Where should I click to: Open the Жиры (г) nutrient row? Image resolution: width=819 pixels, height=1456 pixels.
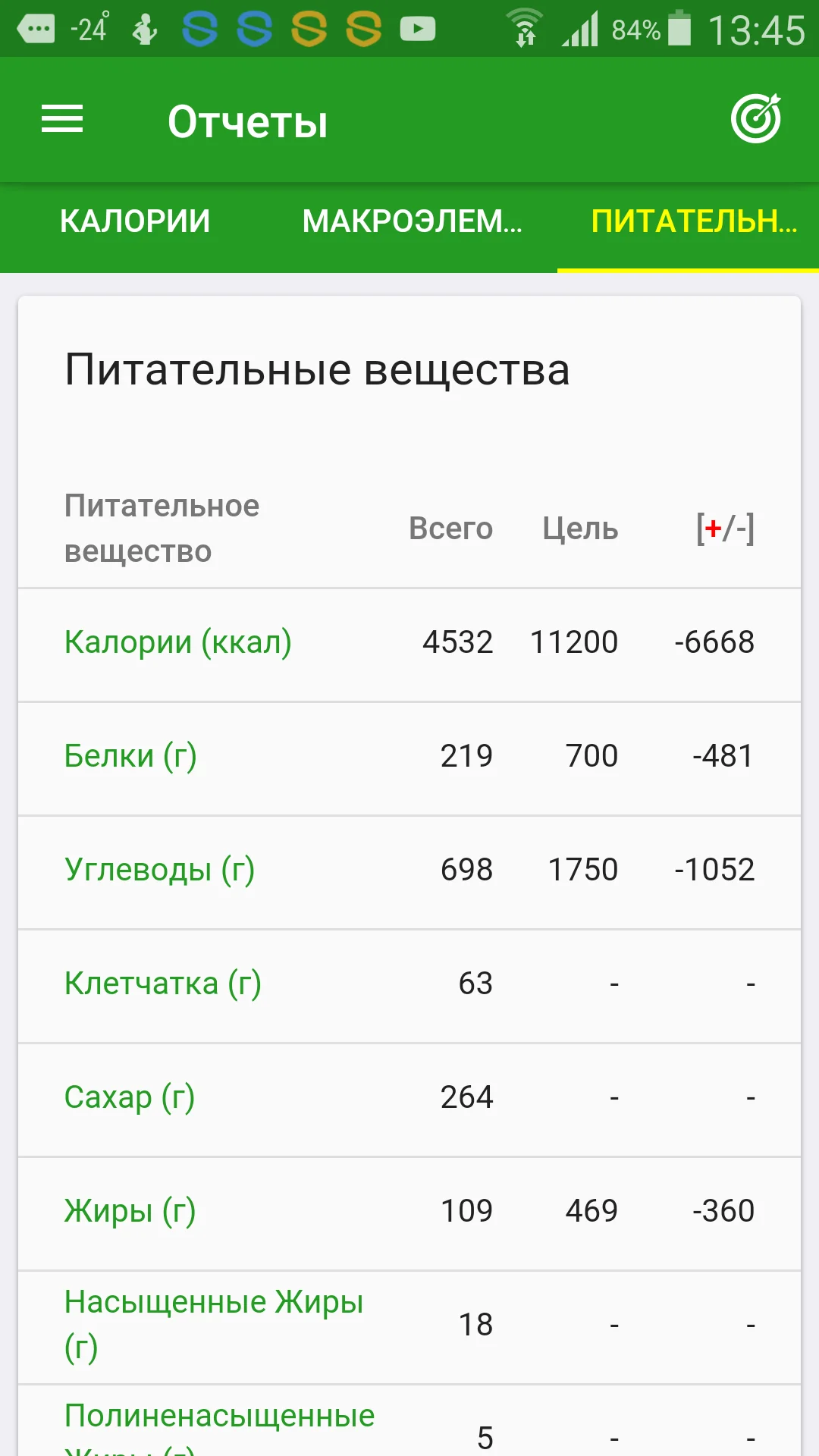130,1211
